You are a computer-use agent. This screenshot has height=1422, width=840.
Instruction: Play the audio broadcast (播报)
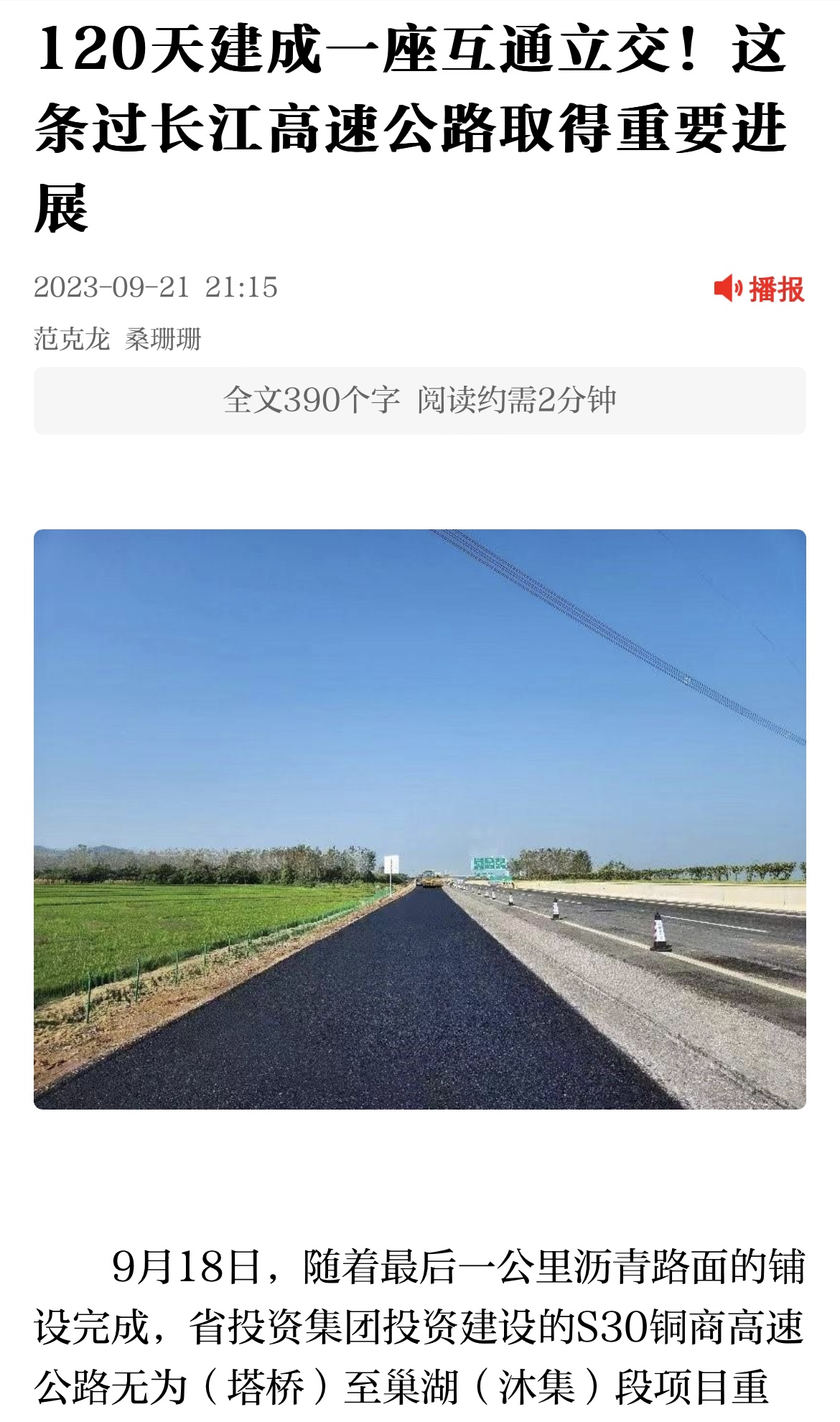pos(759,289)
